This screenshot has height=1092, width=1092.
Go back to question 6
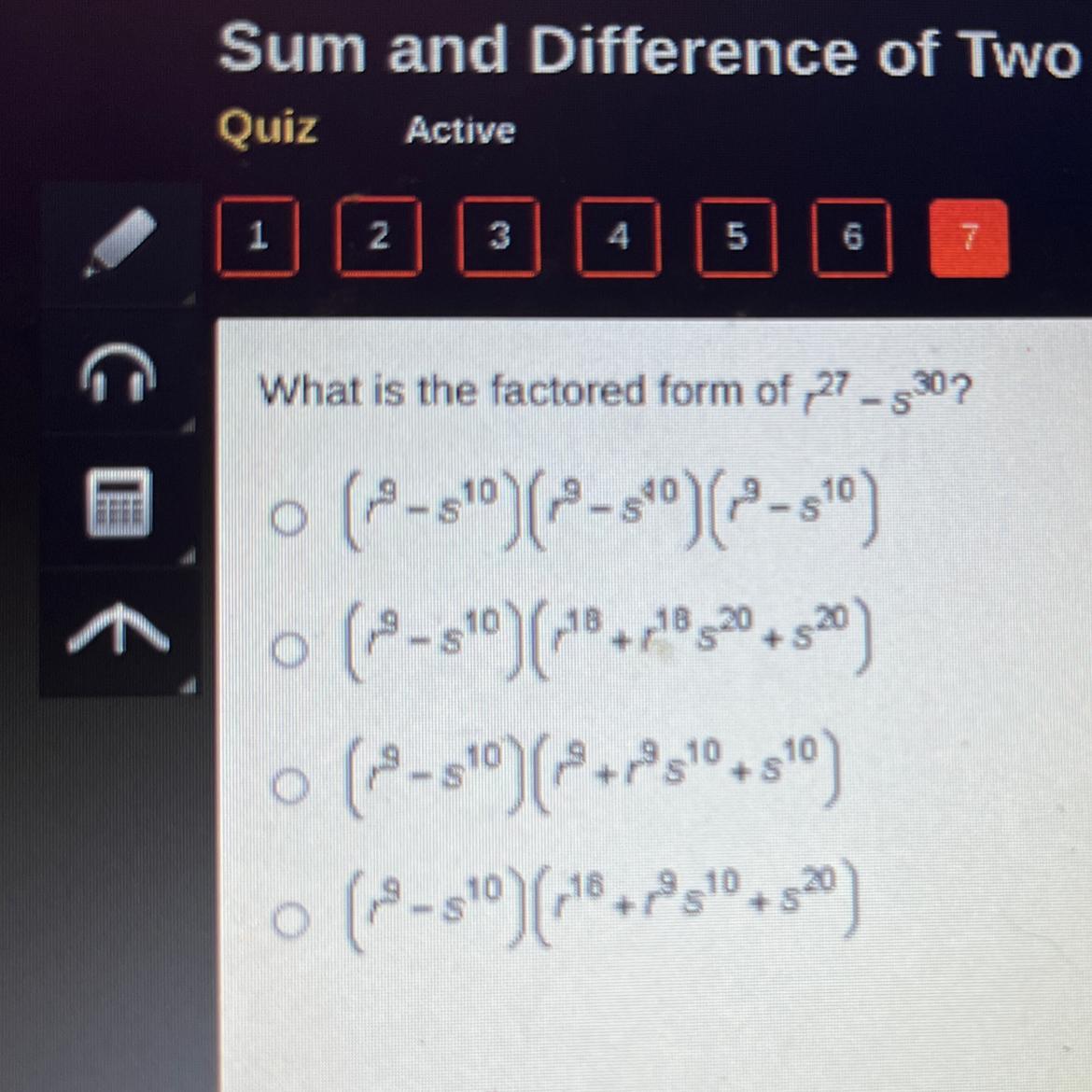852,237
